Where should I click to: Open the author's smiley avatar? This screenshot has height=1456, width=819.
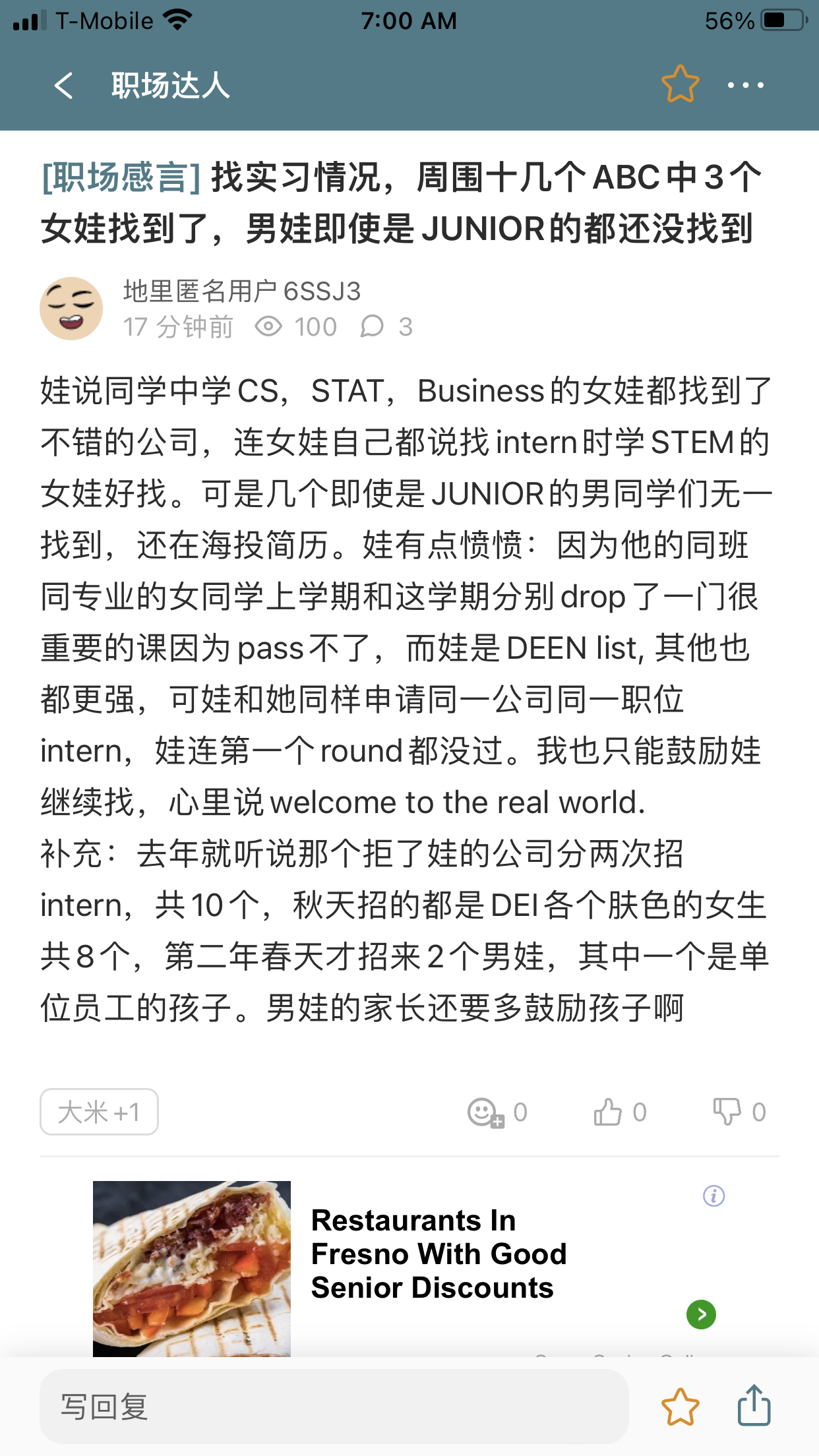click(71, 309)
